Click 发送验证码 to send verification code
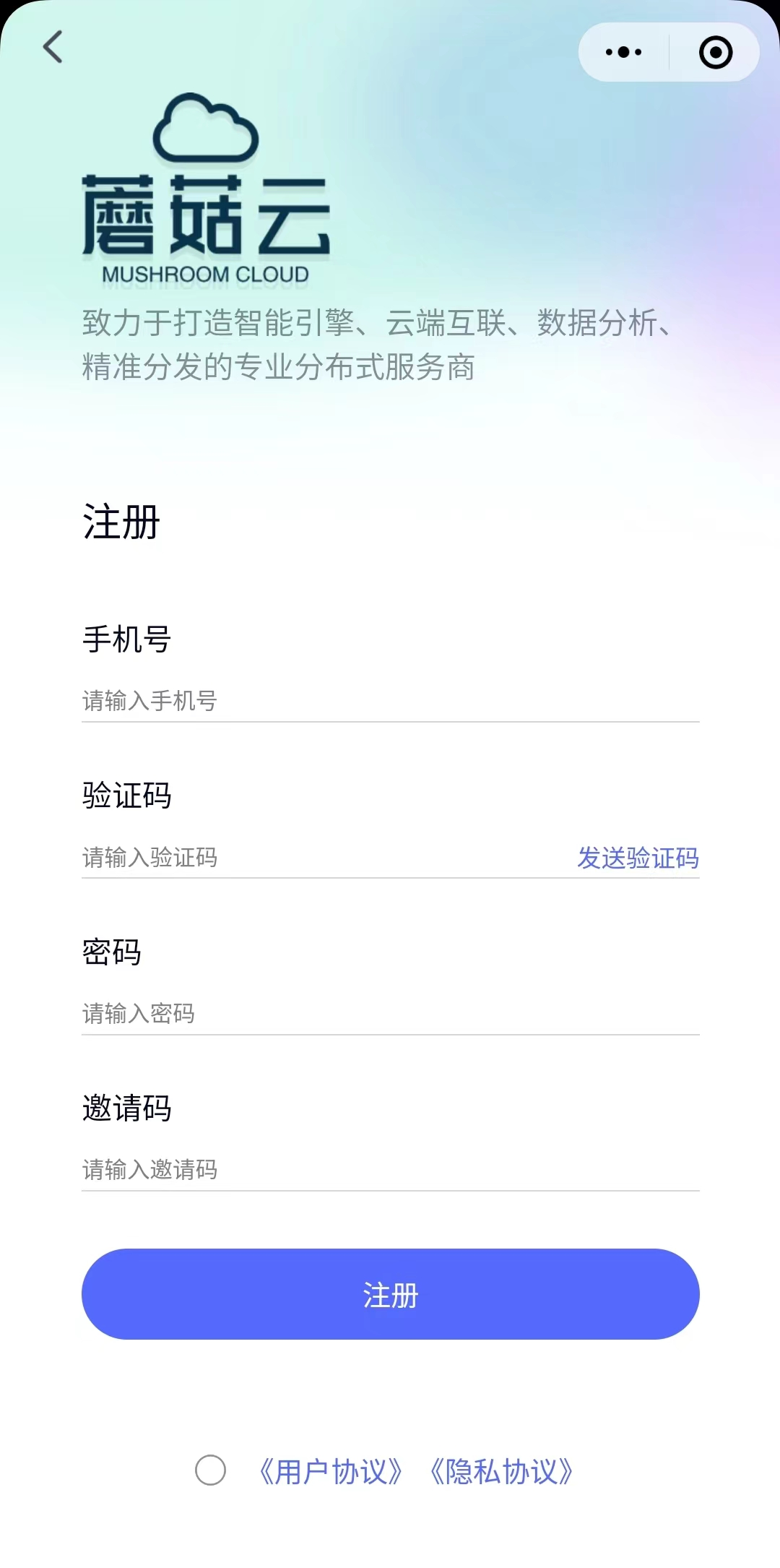Screen dimensions: 780x1568 [638, 858]
